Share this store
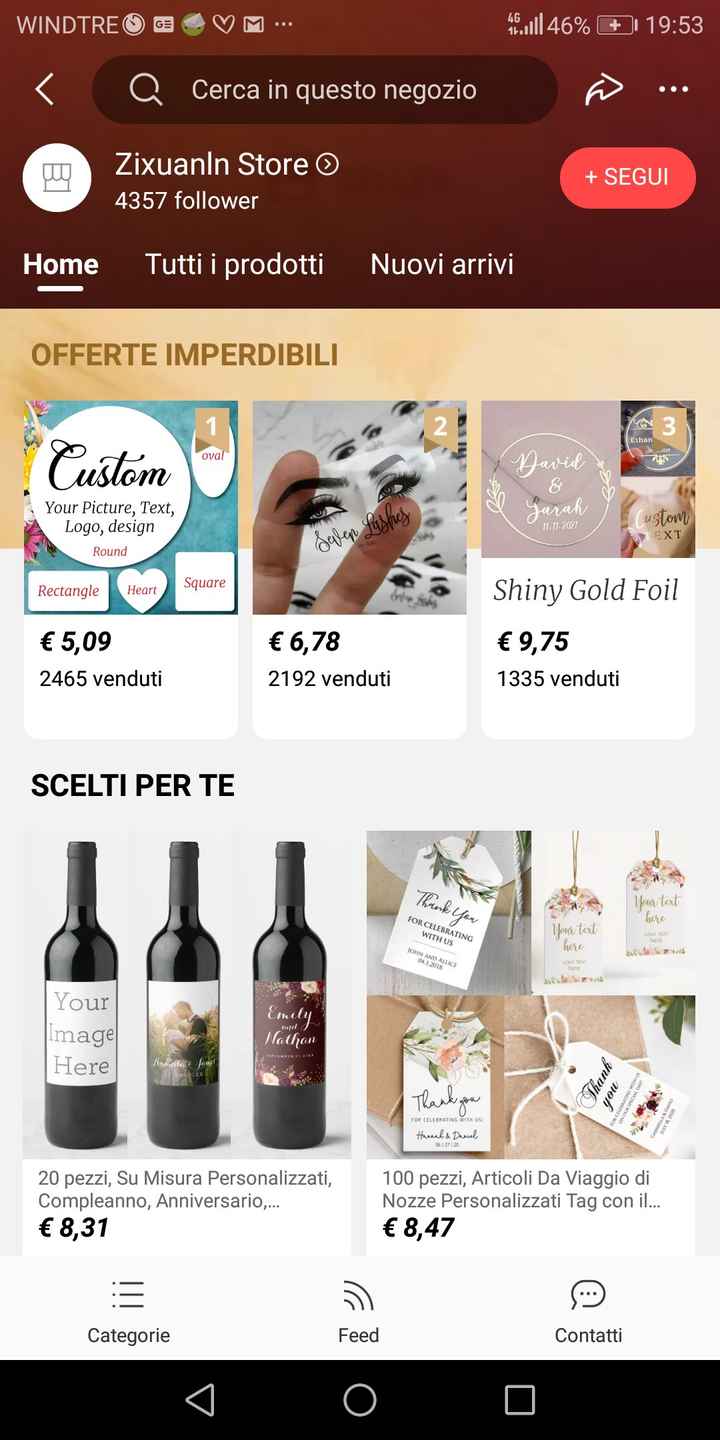Screen dimensions: 720x1440 pos(603,89)
